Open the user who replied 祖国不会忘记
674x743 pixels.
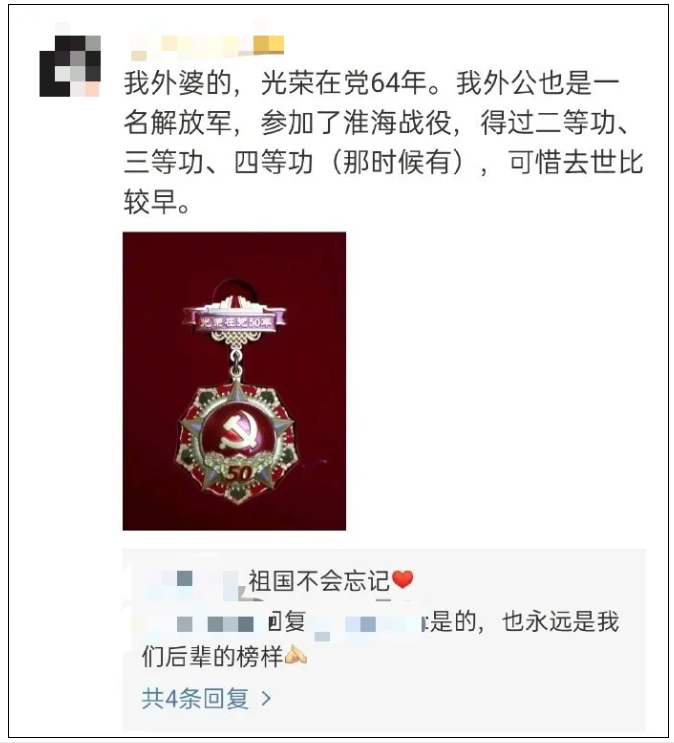192,579
